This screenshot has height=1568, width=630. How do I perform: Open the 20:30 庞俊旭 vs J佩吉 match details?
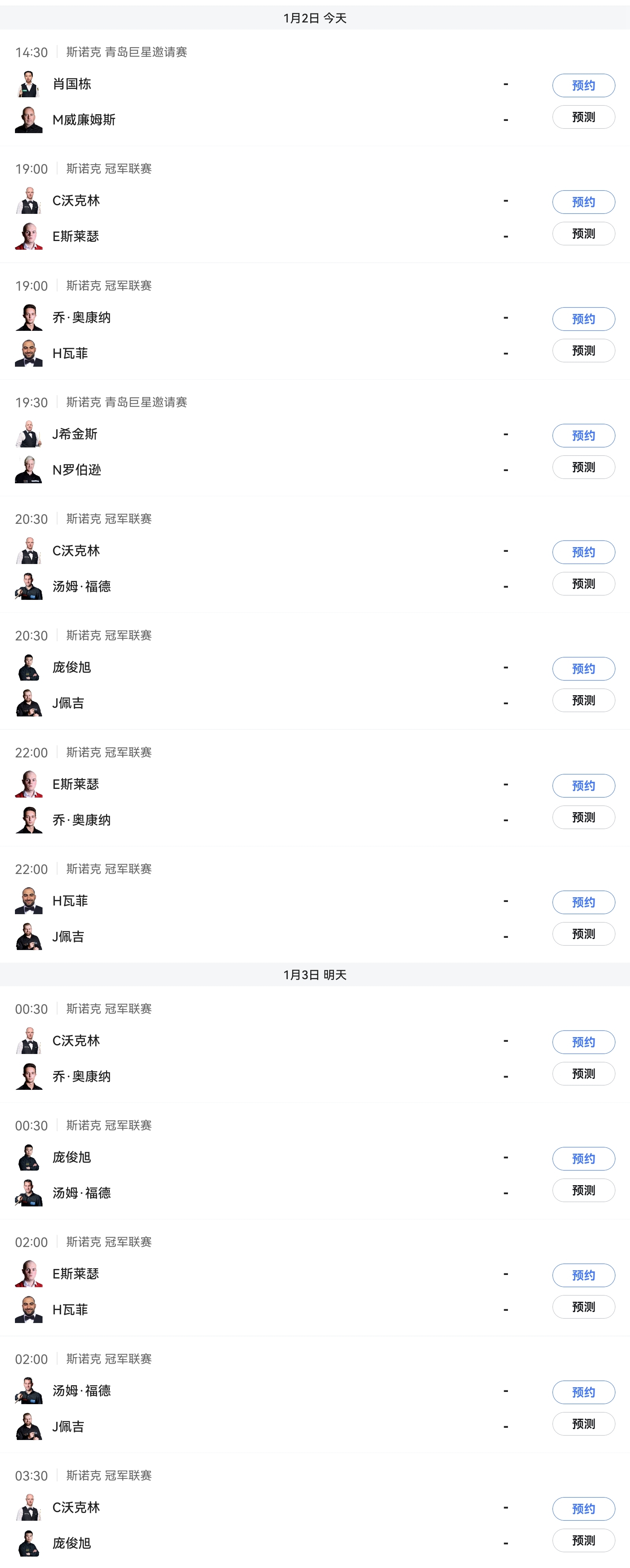click(274, 685)
